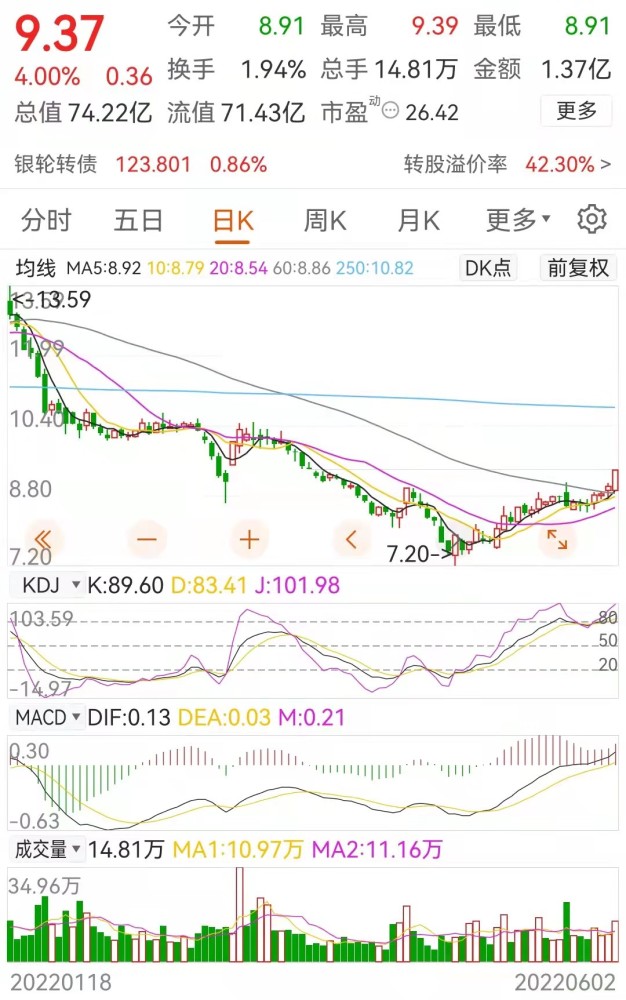Switch to the 五日 chart tab
Screen dimensions: 626x1000
tap(139, 219)
